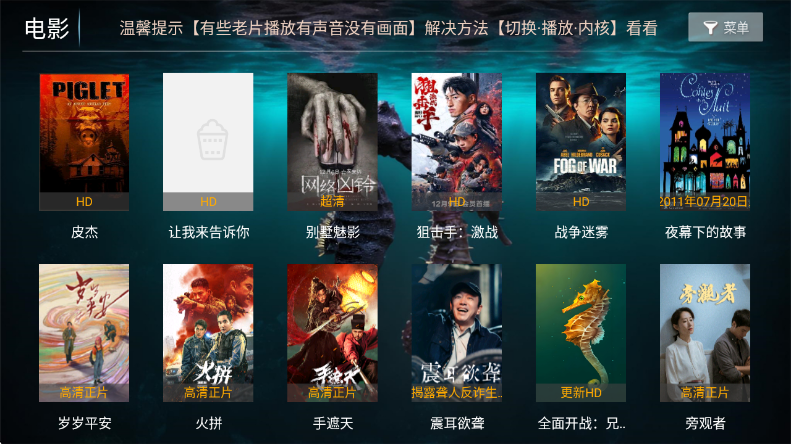This screenshot has width=791, height=444.
Task: Select the movie 火拼
Action: 208,332
